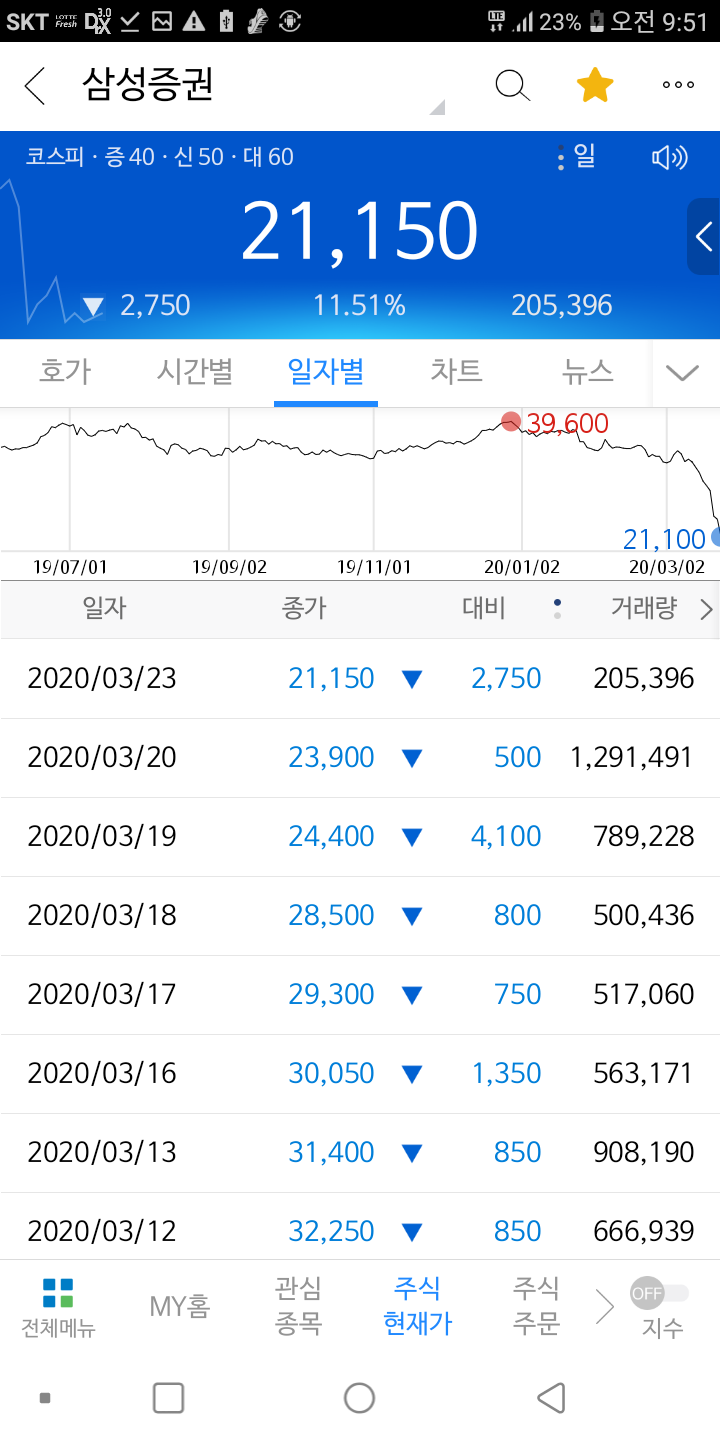Screen dimensions: 720x1440
Task: Open 주식주문 order screen
Action: click(536, 1306)
